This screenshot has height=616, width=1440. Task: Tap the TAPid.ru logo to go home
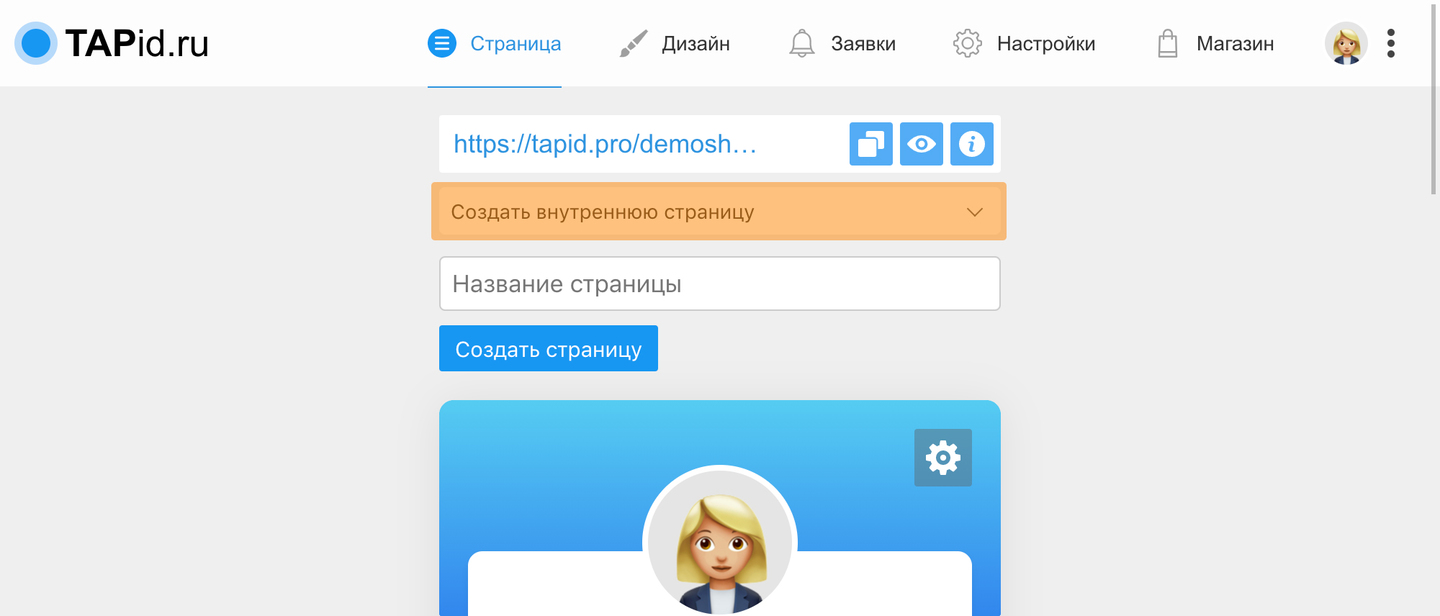[112, 43]
